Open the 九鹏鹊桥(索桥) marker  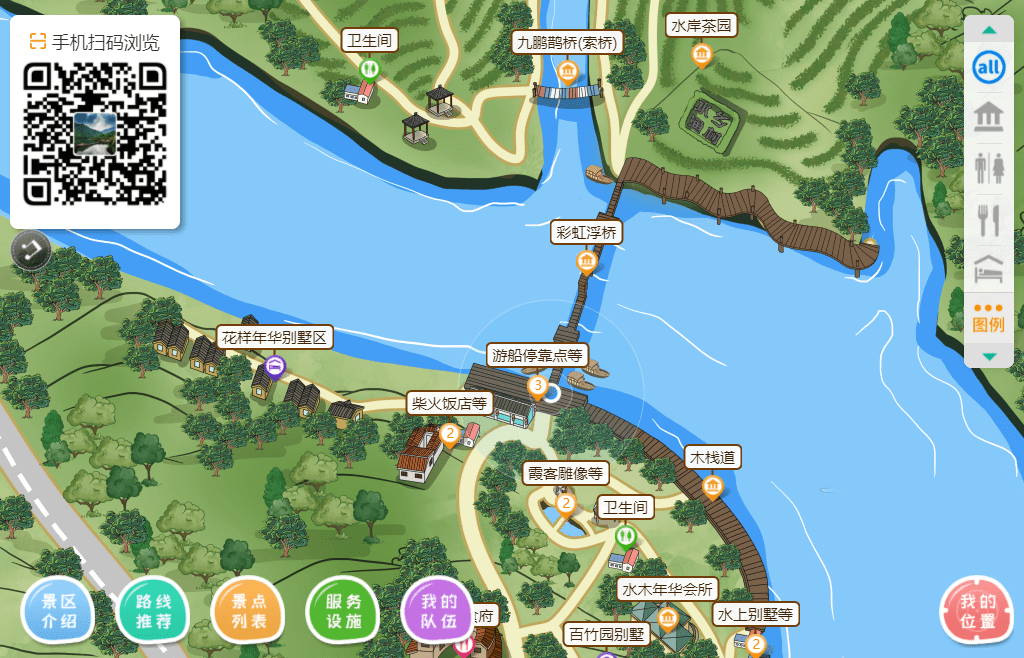(x=568, y=71)
